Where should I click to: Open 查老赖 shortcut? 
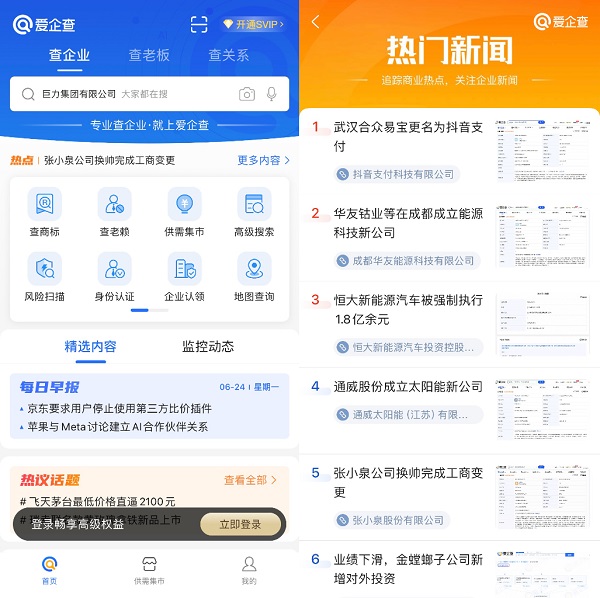(114, 214)
